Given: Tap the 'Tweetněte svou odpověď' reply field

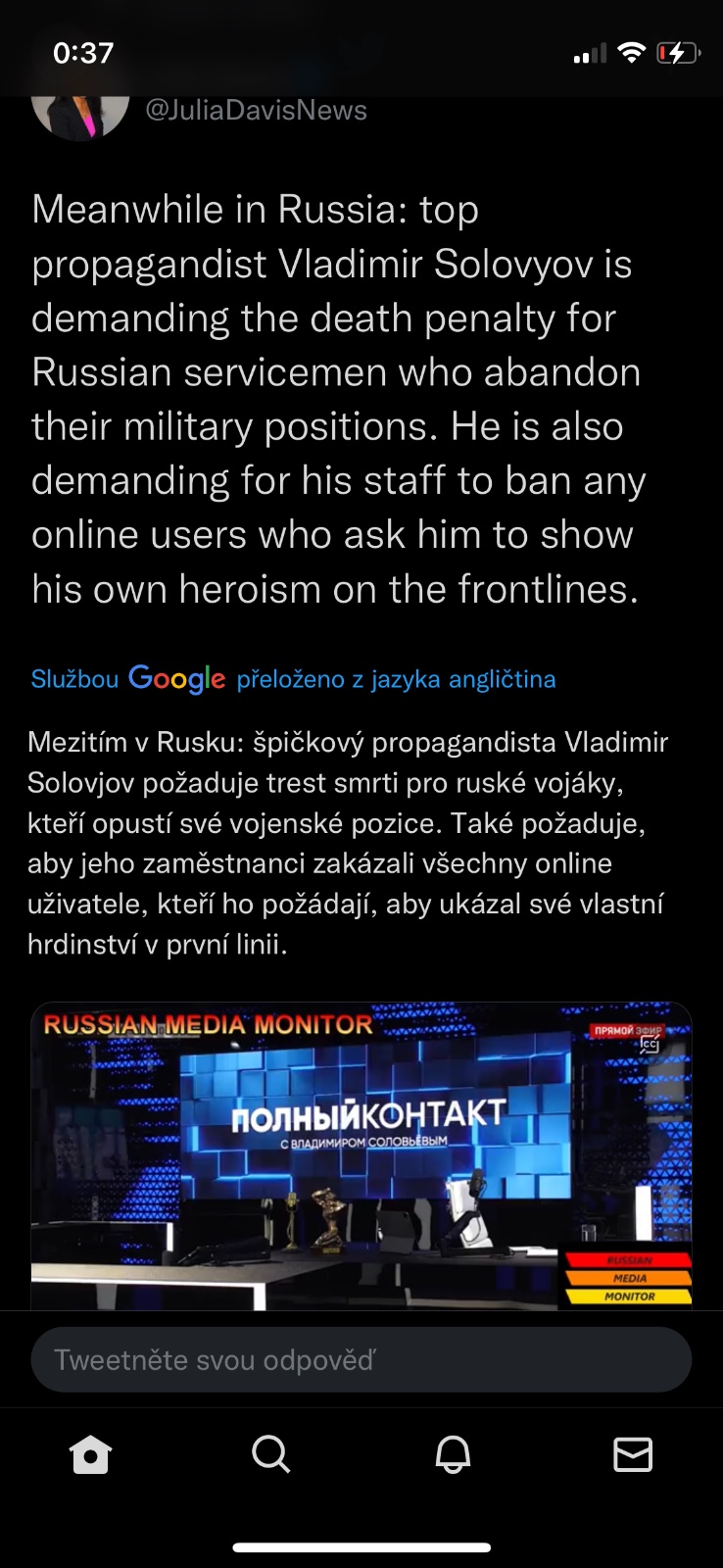Looking at the screenshot, I should [361, 1359].
